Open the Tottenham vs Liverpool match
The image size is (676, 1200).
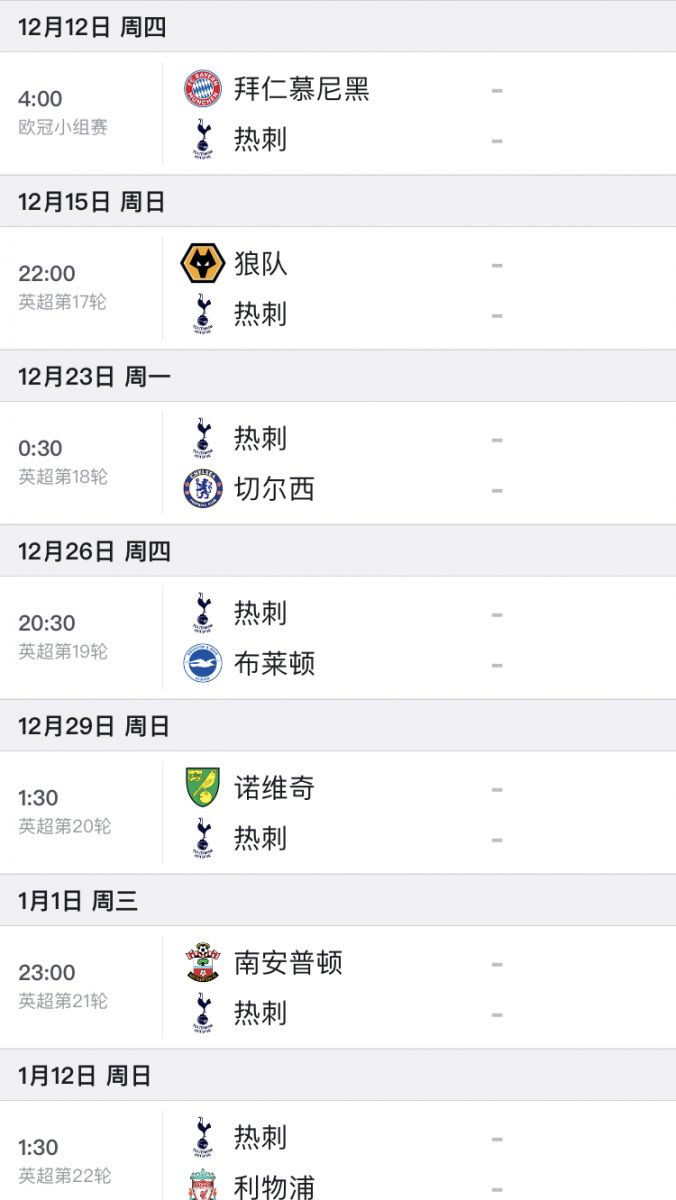pos(338,1151)
